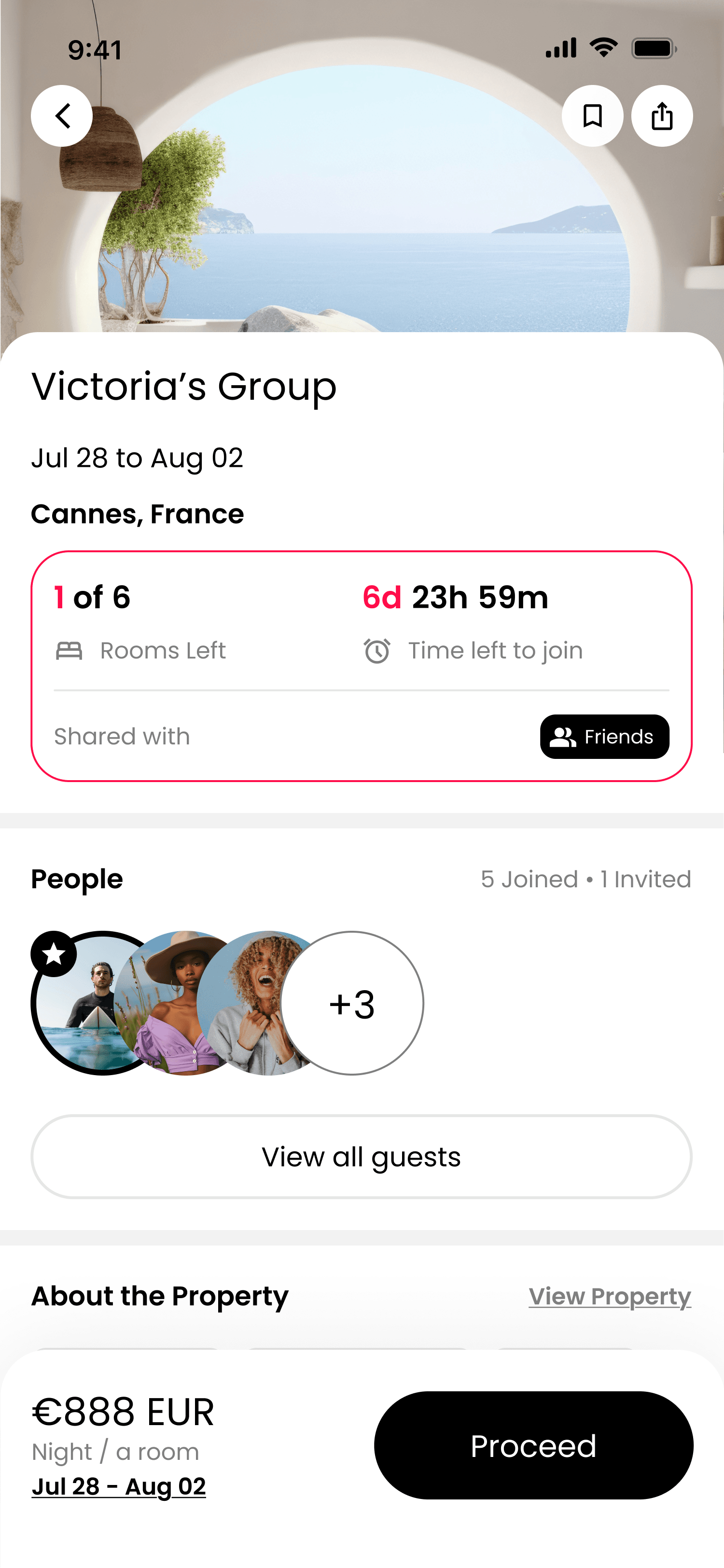Tap the Friends sharing chip
The image size is (724, 1568).
pos(604,737)
